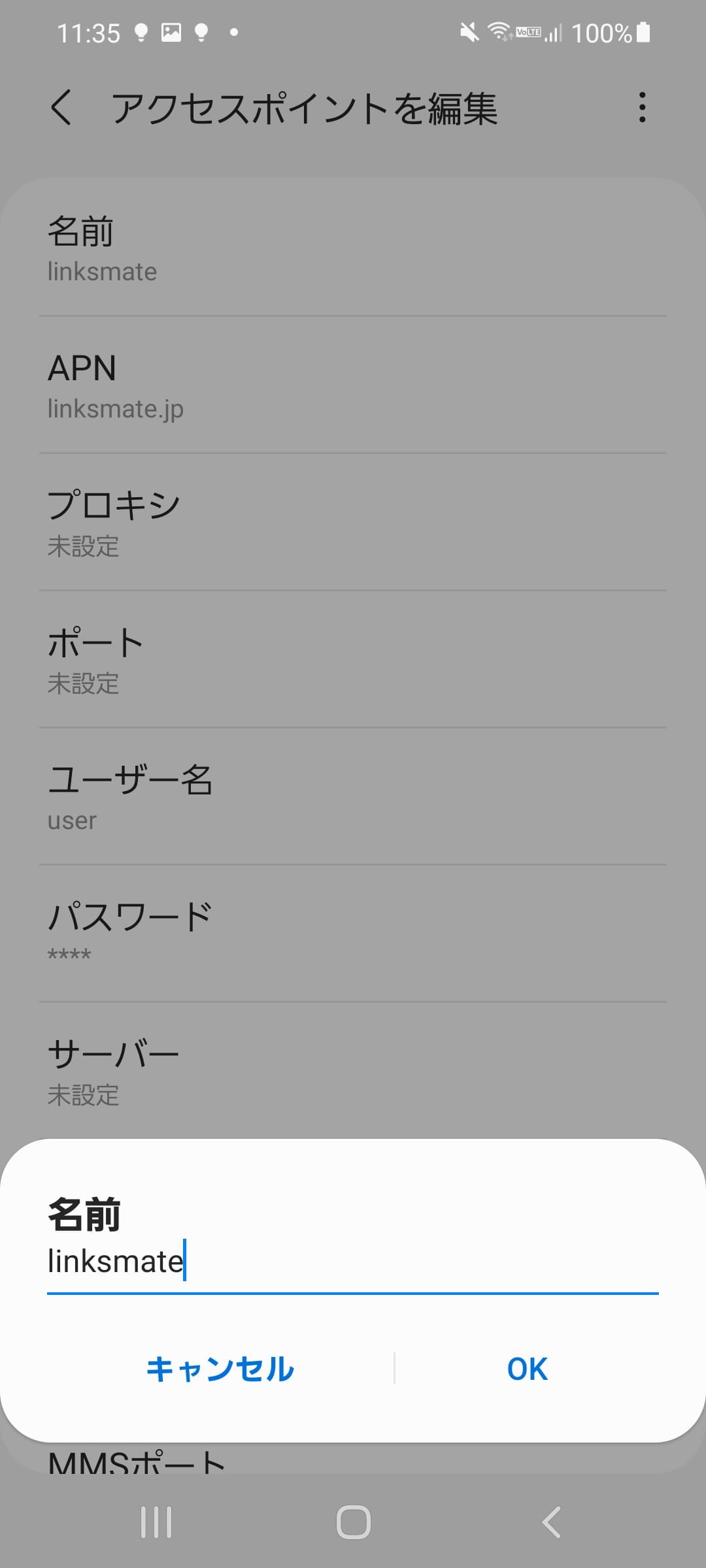Tap the notification dot in the status bar

[x=233, y=33]
